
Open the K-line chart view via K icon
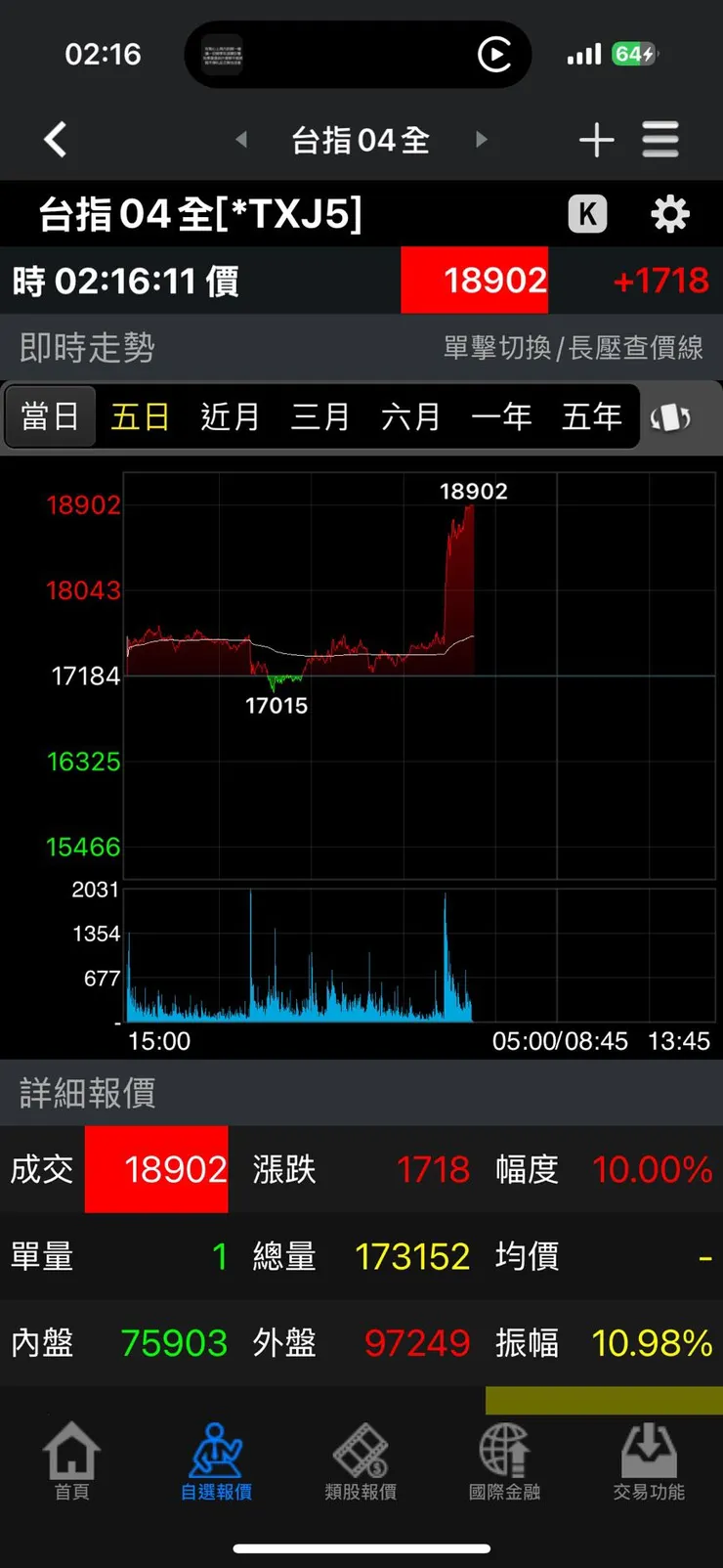pyautogui.click(x=586, y=213)
